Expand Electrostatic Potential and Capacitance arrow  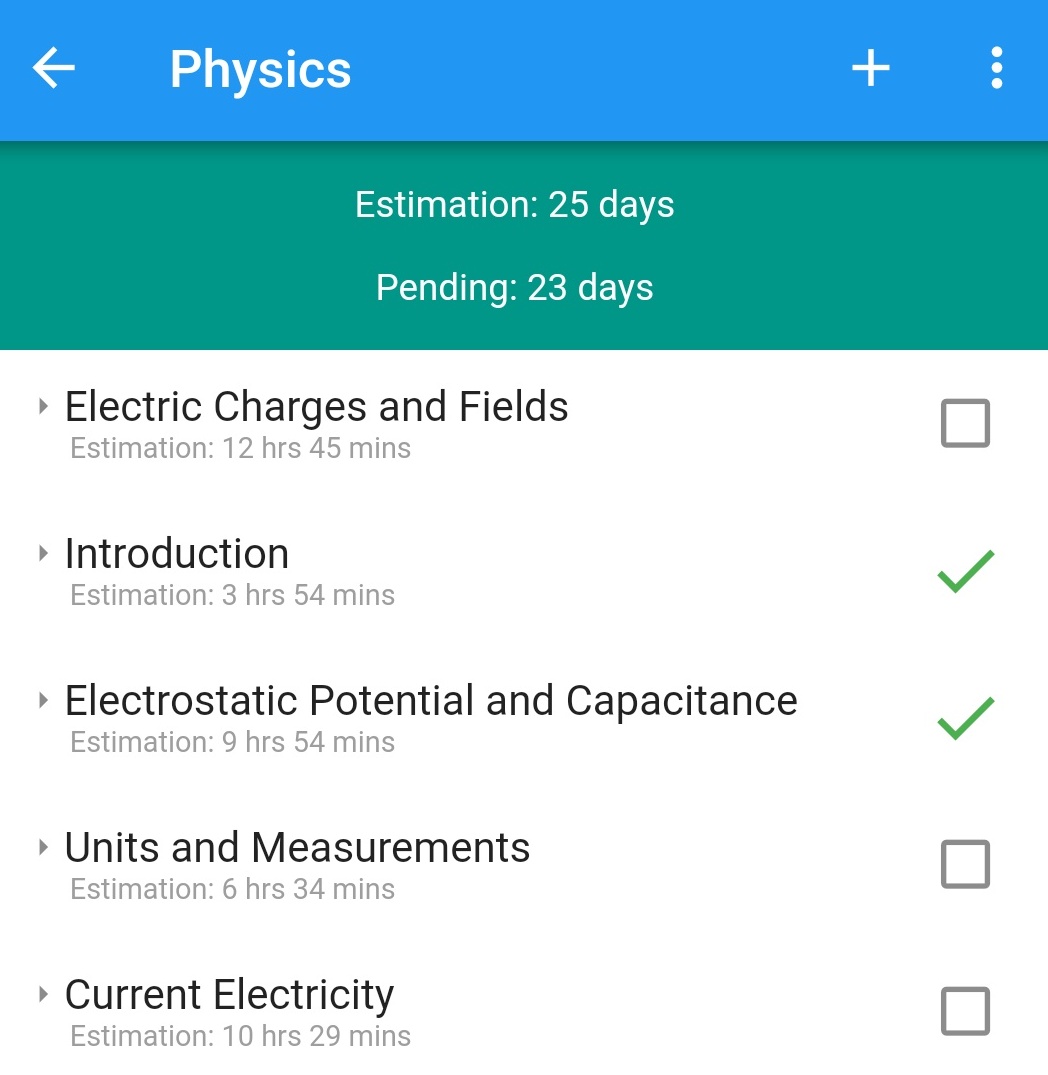(x=43, y=701)
